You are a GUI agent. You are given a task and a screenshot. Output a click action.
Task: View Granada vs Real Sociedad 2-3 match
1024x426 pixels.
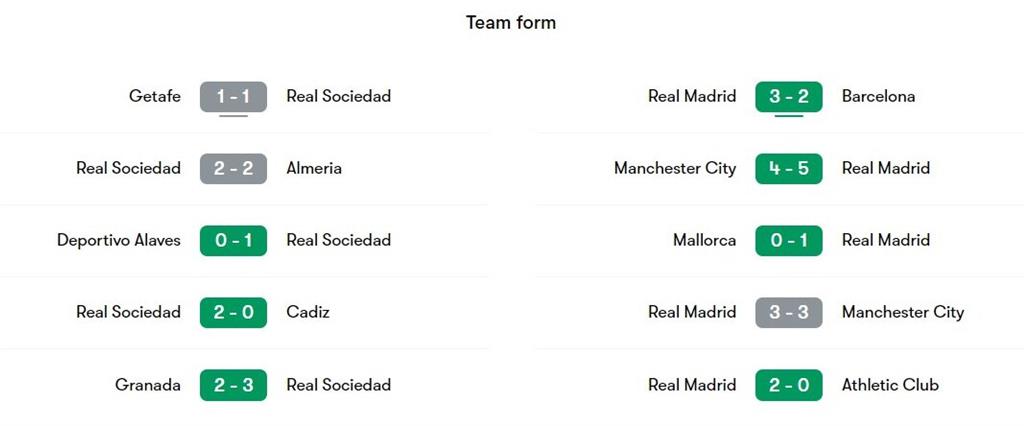(x=233, y=385)
